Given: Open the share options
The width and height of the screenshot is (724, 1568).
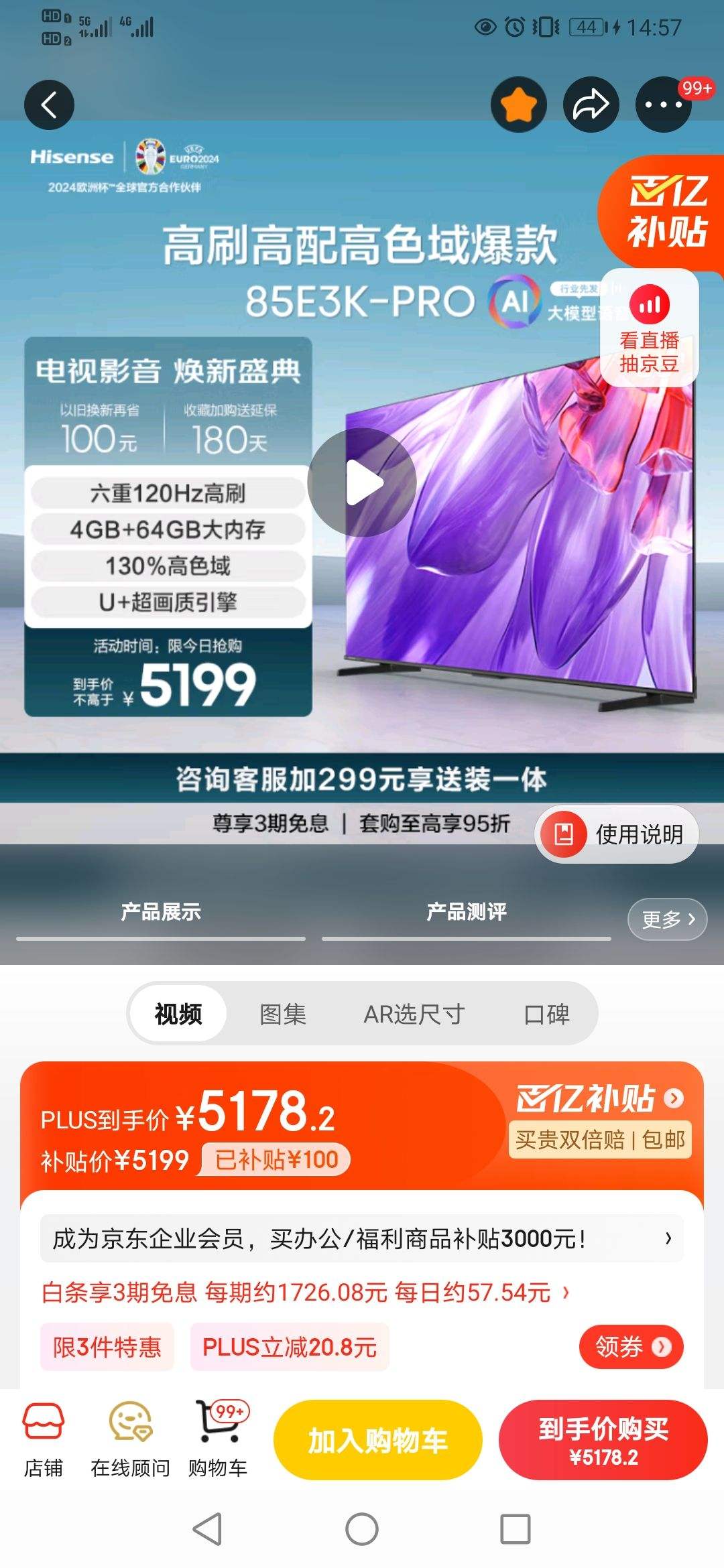Looking at the screenshot, I should pyautogui.click(x=591, y=105).
